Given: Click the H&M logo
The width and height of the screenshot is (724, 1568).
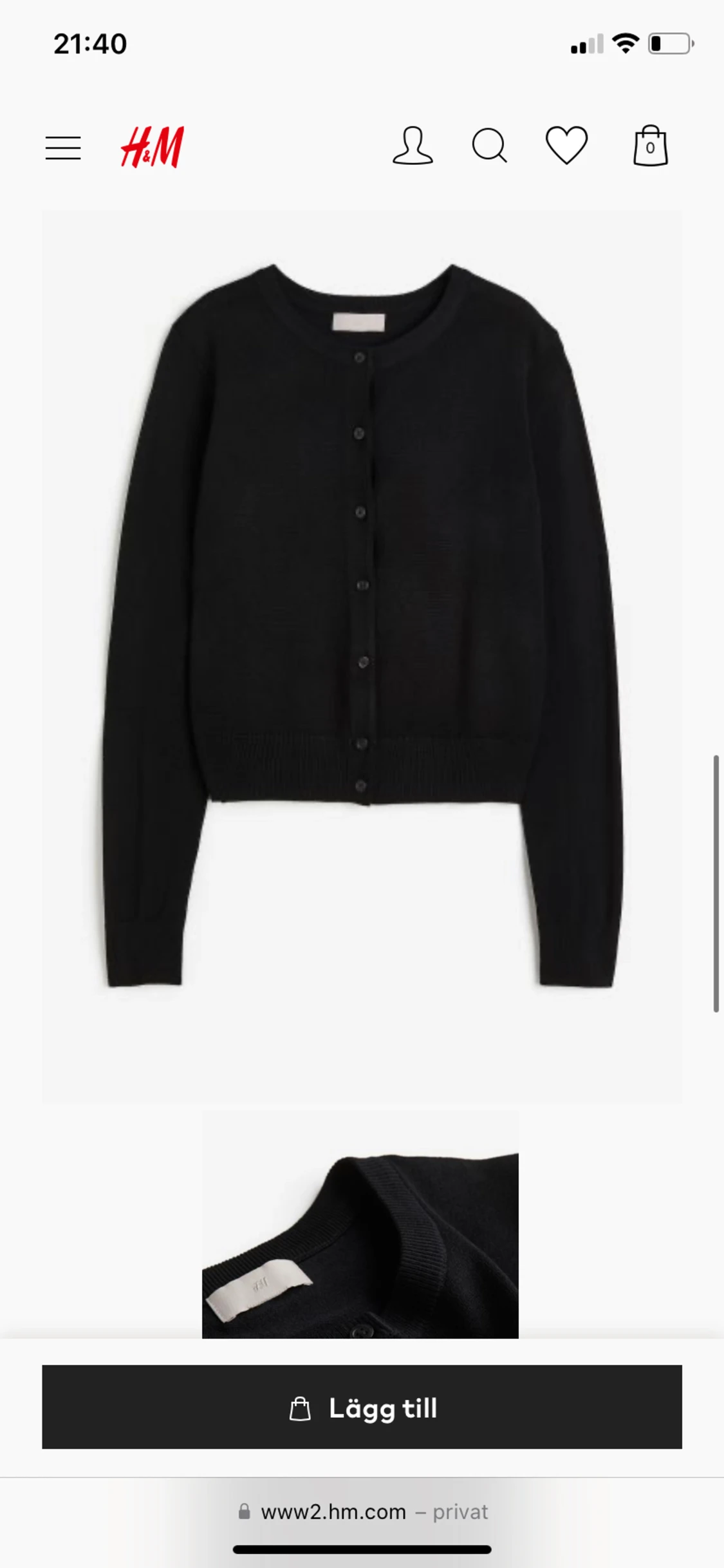Looking at the screenshot, I should click(152, 147).
